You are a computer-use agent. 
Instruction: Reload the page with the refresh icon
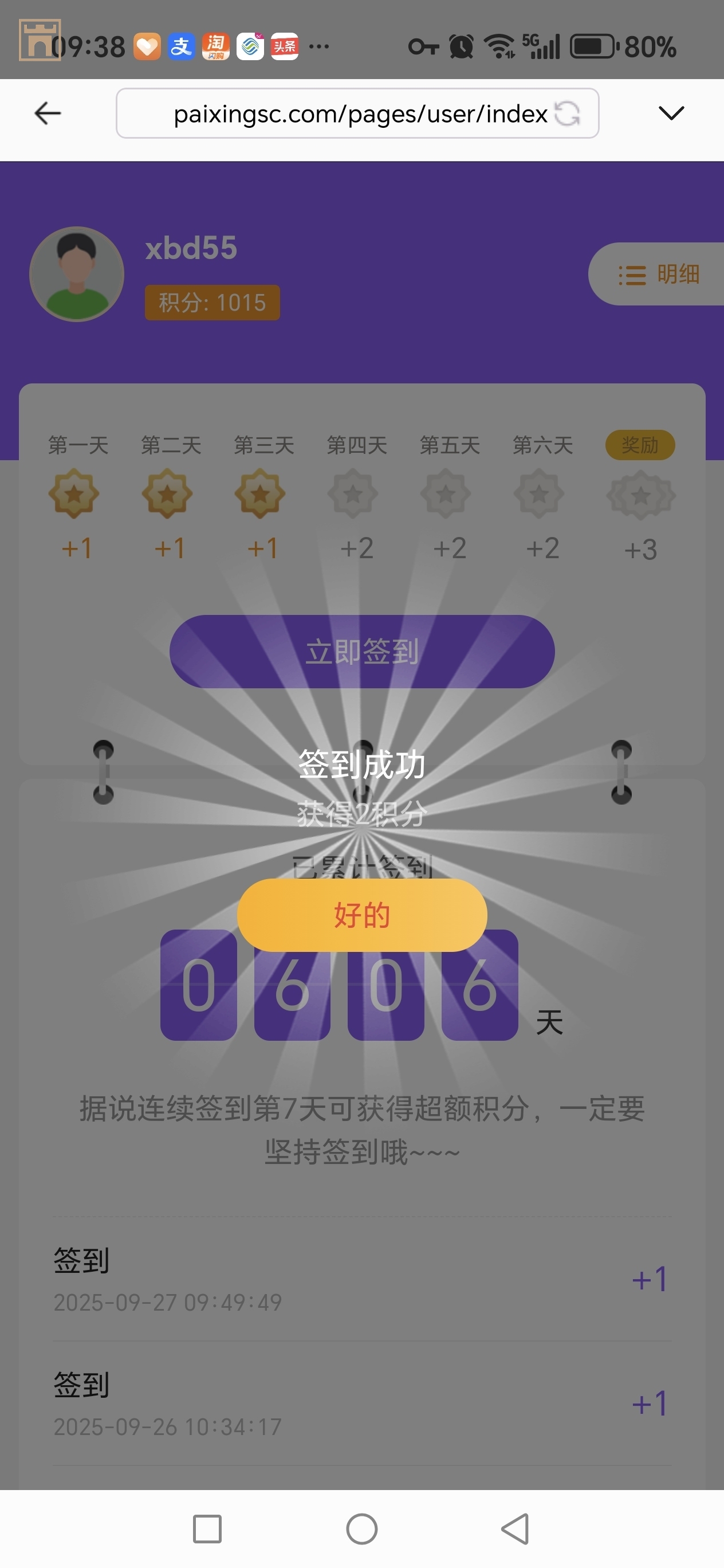568,114
